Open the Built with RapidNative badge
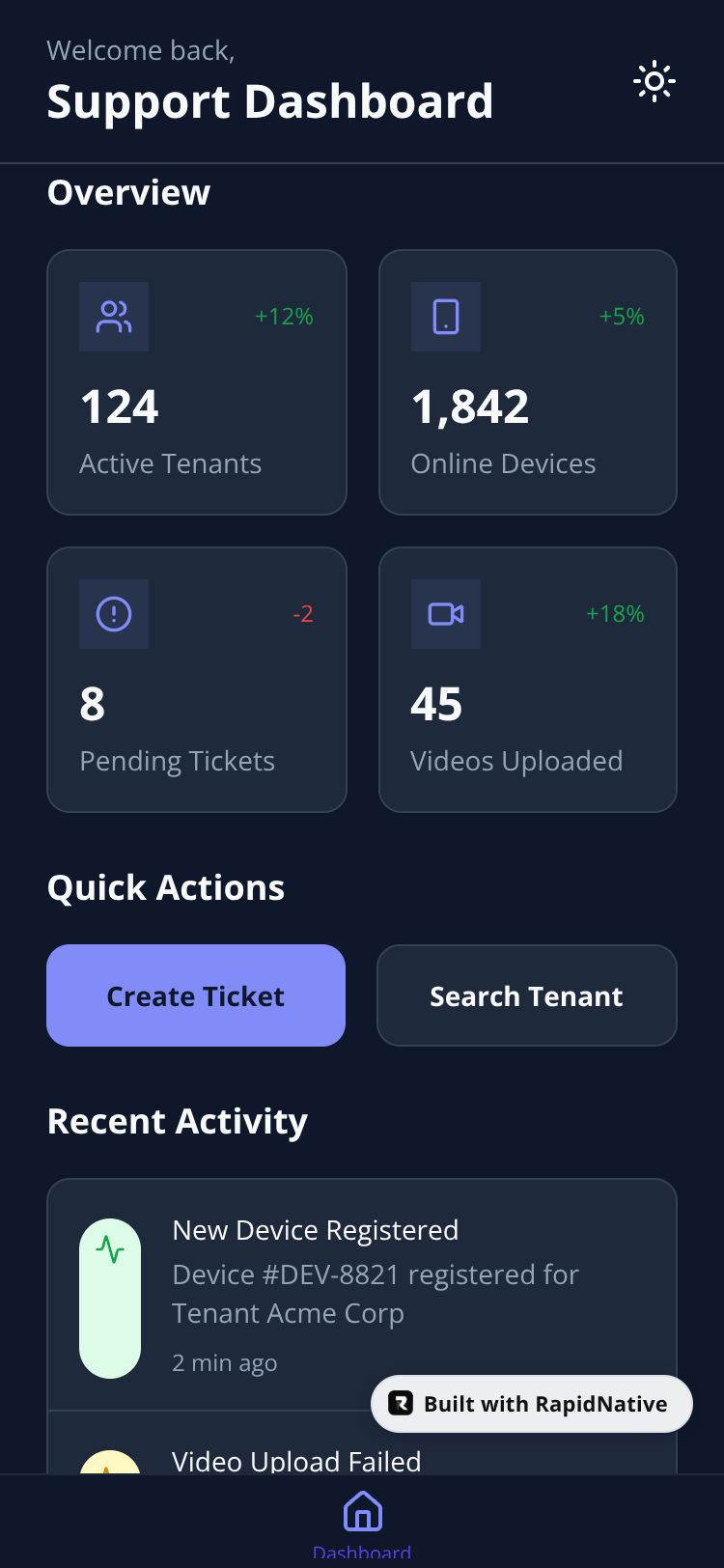This screenshot has height=1568, width=724. pyautogui.click(x=532, y=1404)
